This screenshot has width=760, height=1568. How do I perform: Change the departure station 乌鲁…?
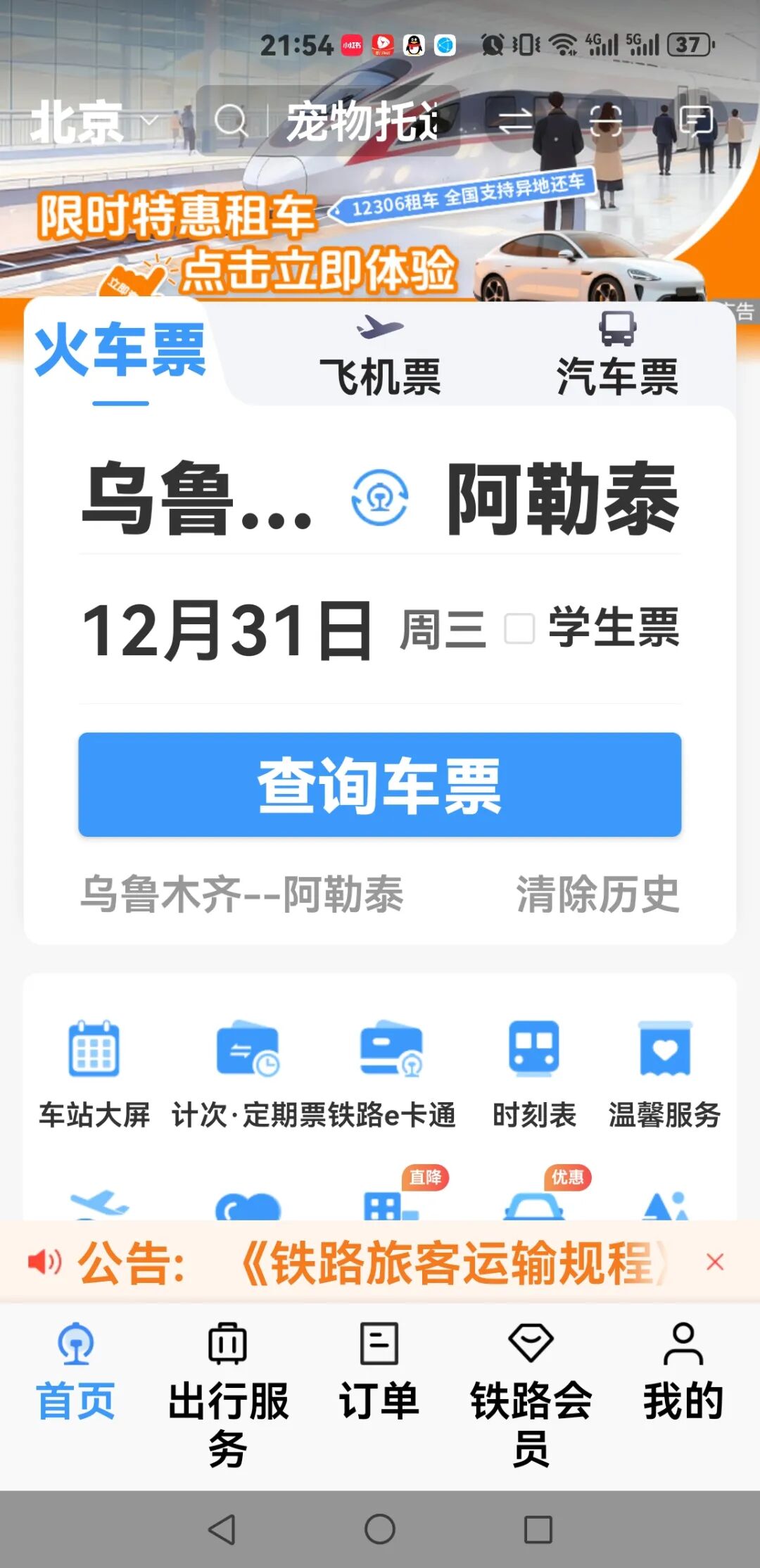click(197, 498)
